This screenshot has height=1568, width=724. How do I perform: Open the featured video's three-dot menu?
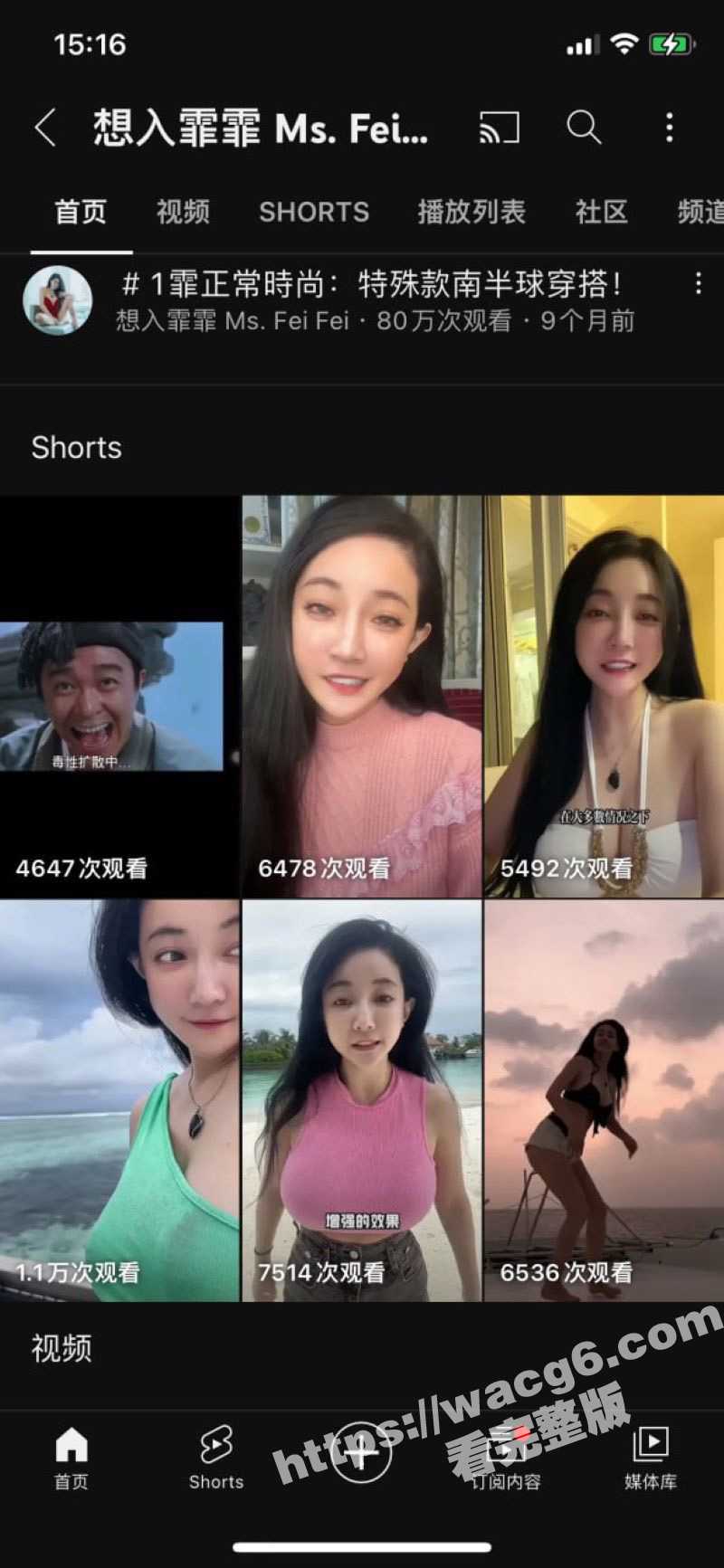tap(698, 283)
